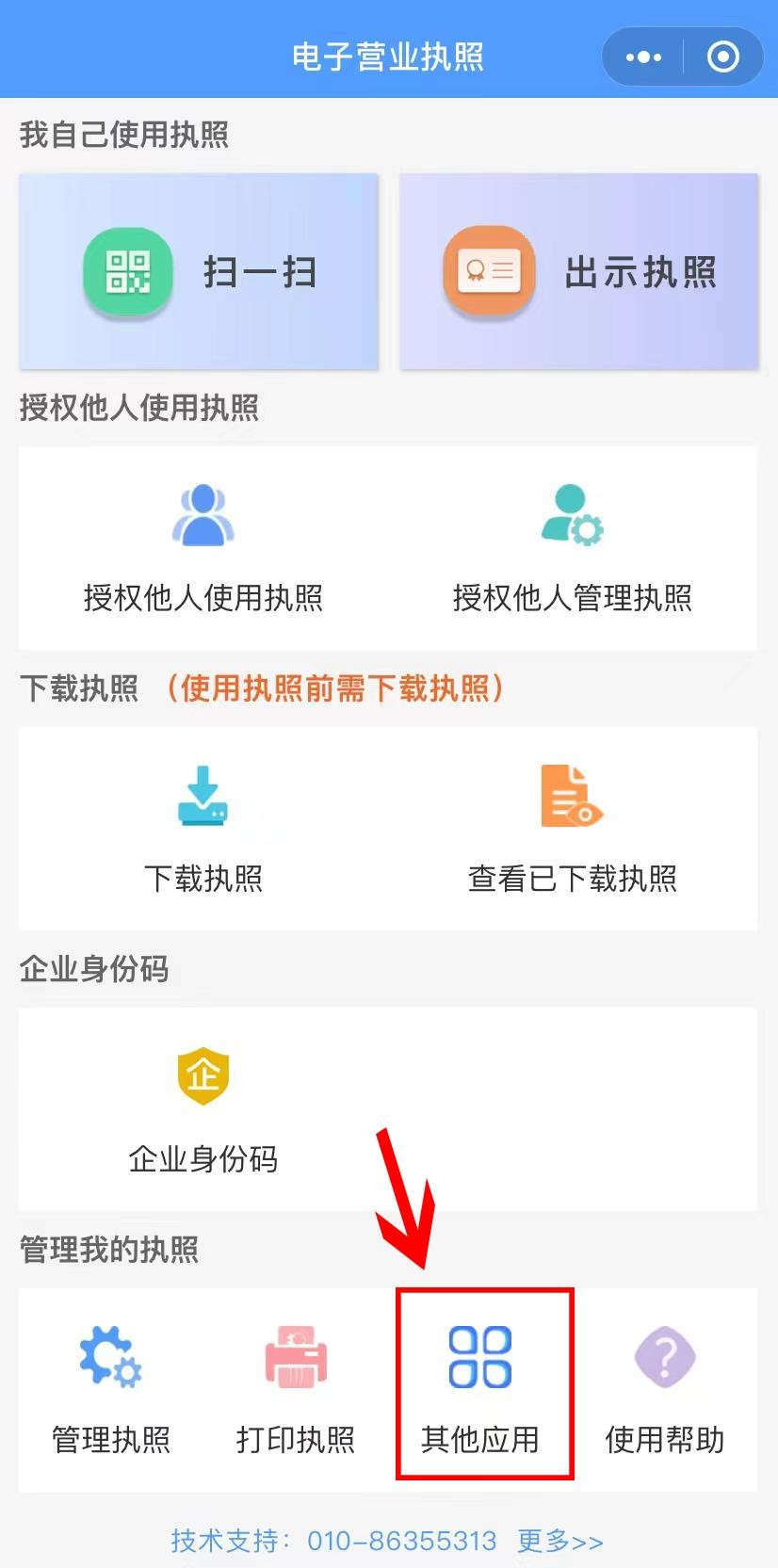Image resolution: width=778 pixels, height=1568 pixels.
Task: Open the mini program overflow menu
Action: (643, 57)
